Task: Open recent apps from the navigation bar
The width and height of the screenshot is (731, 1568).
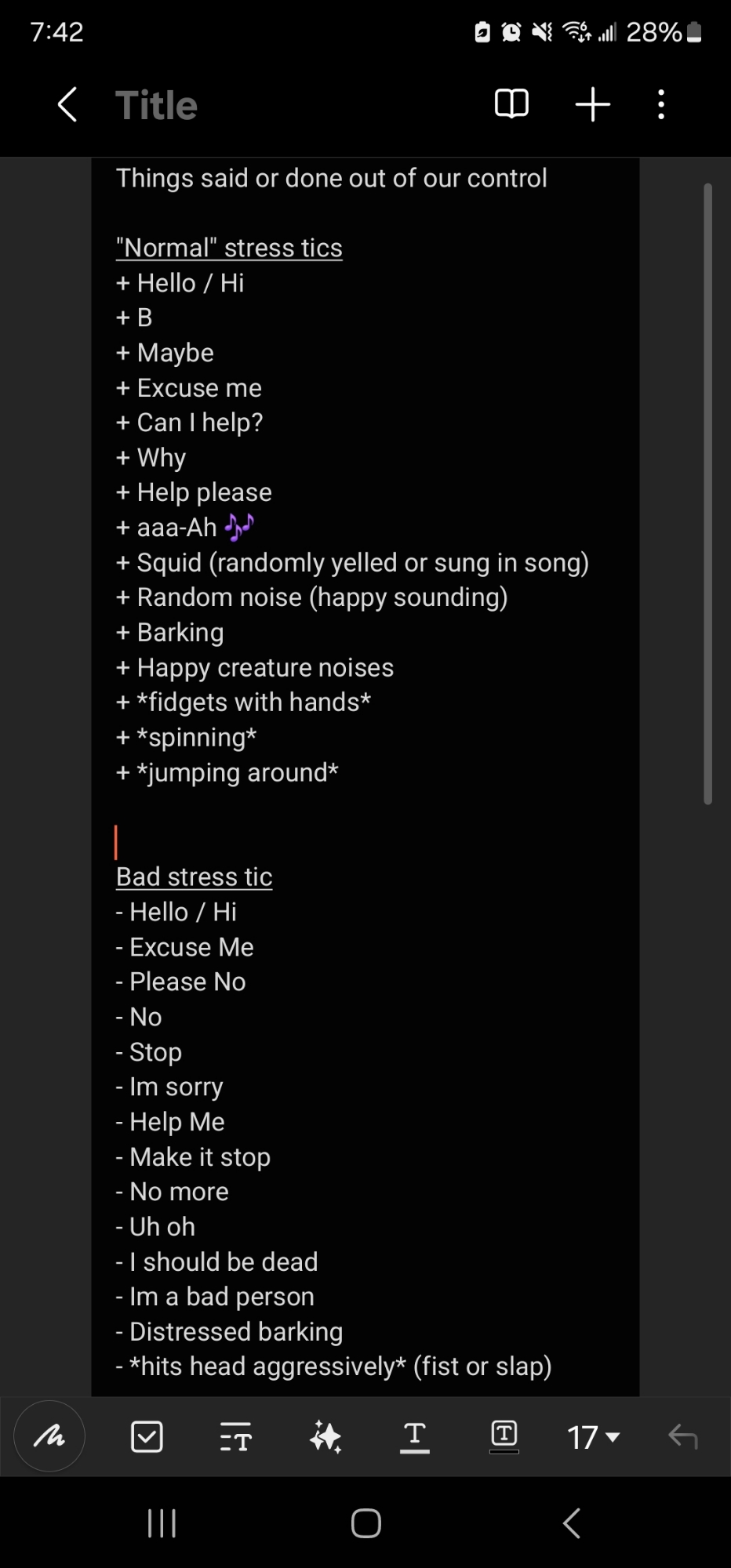Action: 162,1523
